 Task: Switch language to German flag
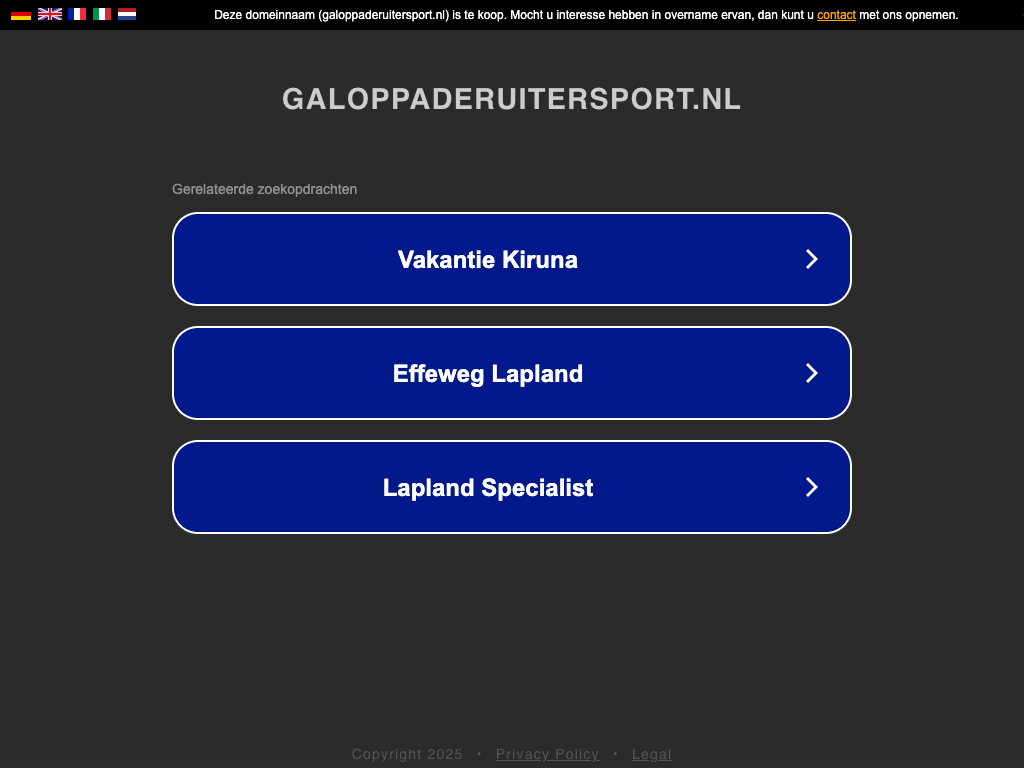[21, 14]
